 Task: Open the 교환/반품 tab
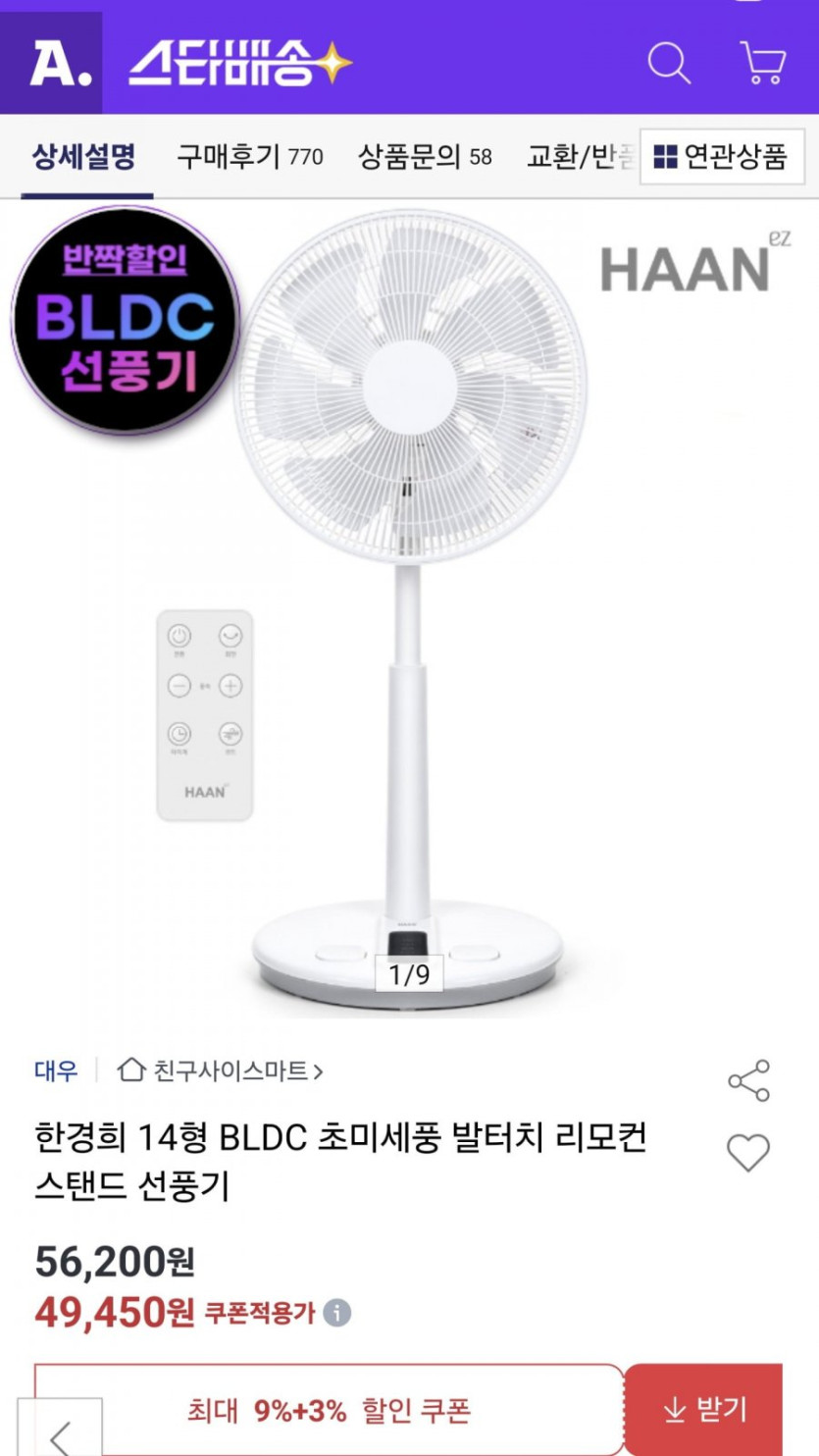tap(583, 157)
